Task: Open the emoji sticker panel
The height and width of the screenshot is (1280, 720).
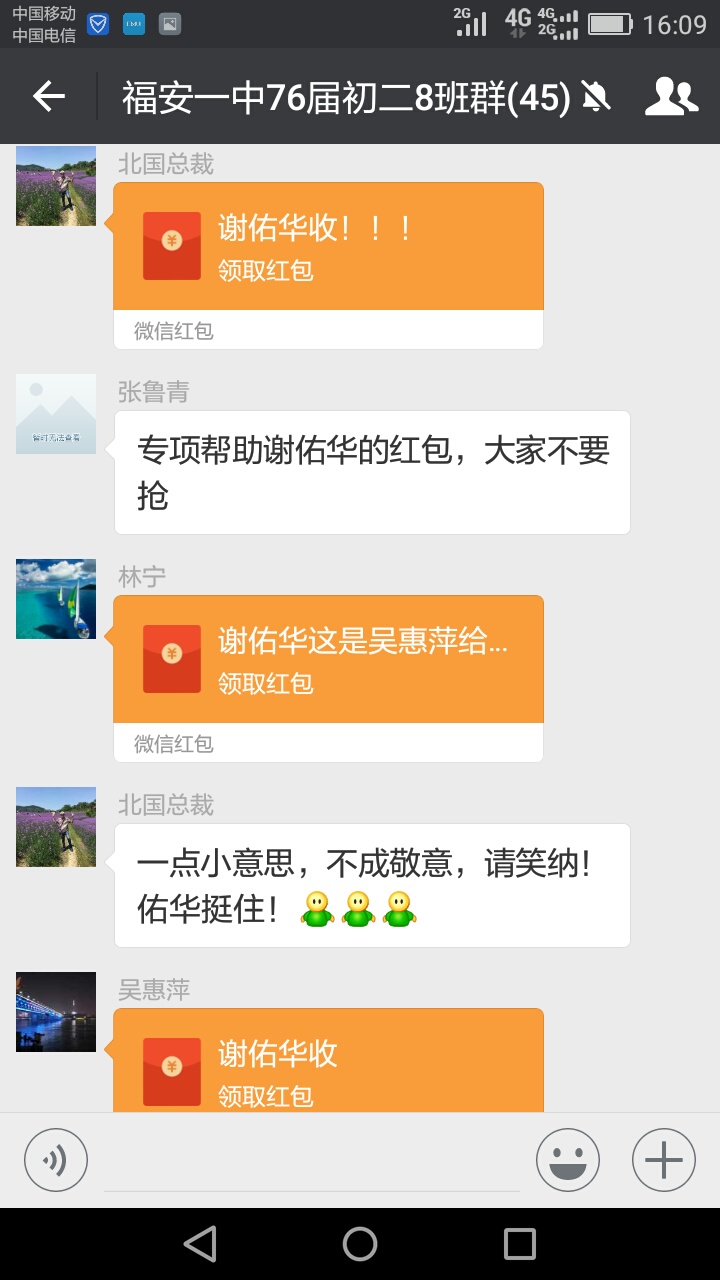Action: click(x=568, y=1160)
